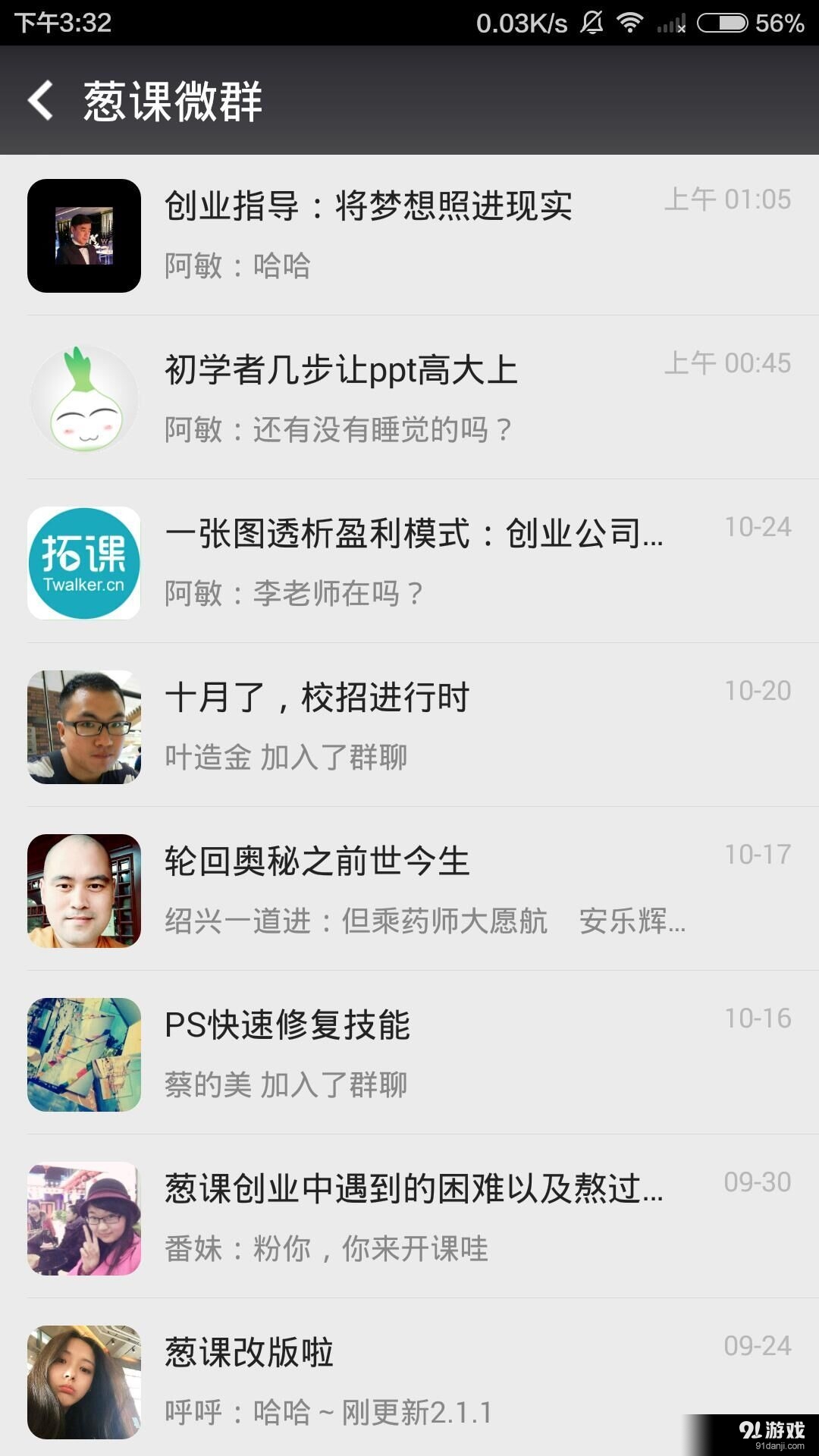The height and width of the screenshot is (1456, 819).
Task: Open 番妹's avatar showing peace sign
Action: [x=83, y=1217]
